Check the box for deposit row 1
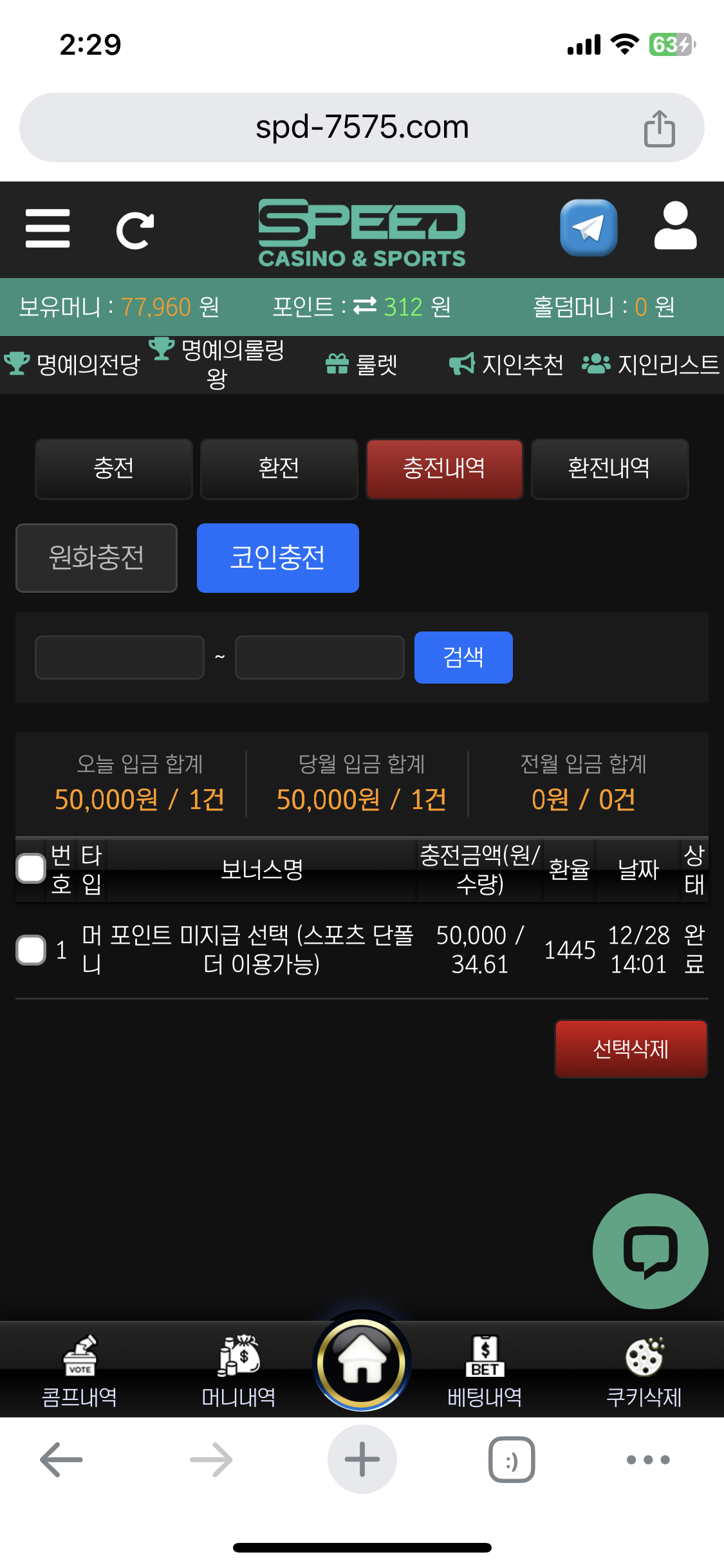The height and width of the screenshot is (1568, 724). 31,950
